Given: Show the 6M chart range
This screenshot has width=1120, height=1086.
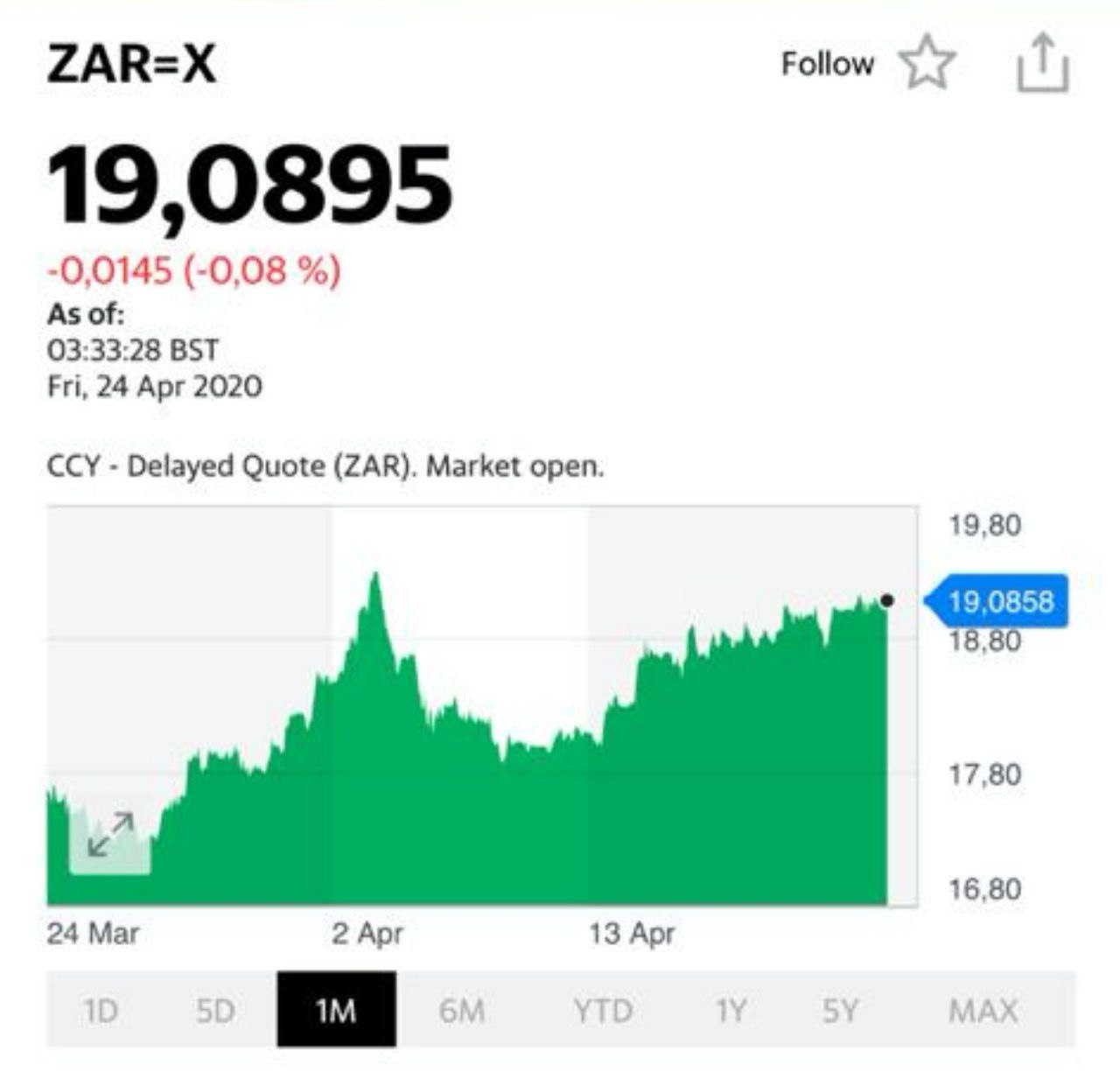Looking at the screenshot, I should point(461,1011).
